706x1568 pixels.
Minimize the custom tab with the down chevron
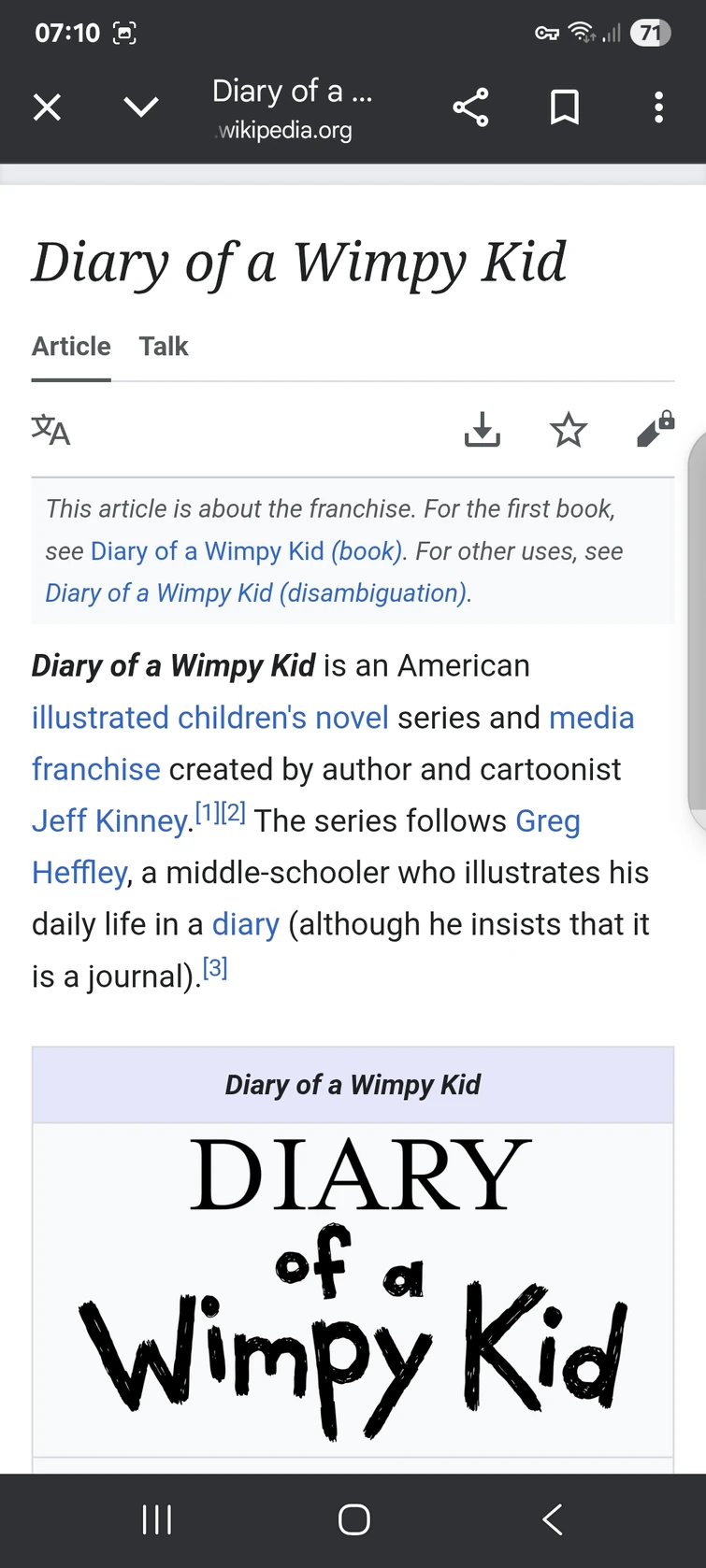click(x=141, y=107)
